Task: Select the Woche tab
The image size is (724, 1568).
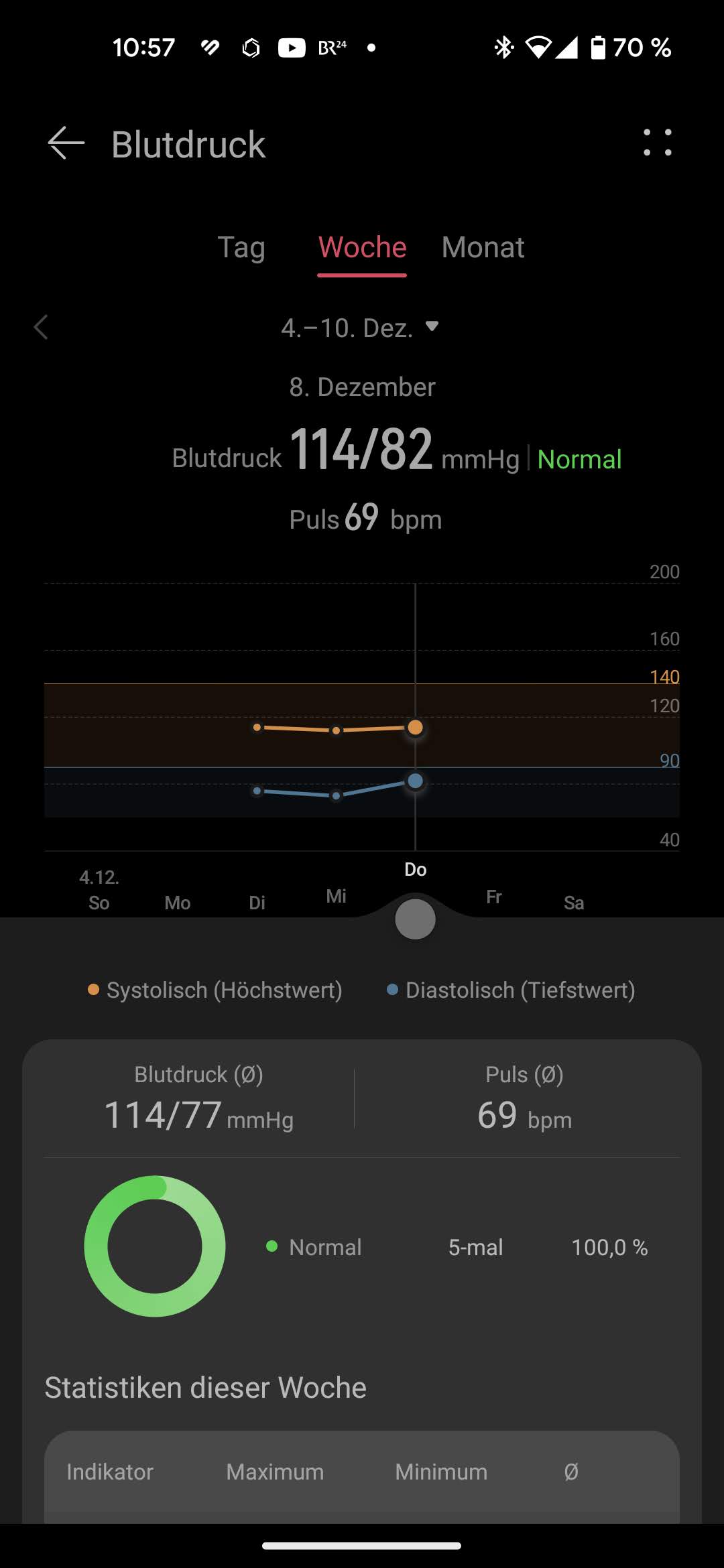Action: pyautogui.click(x=362, y=247)
